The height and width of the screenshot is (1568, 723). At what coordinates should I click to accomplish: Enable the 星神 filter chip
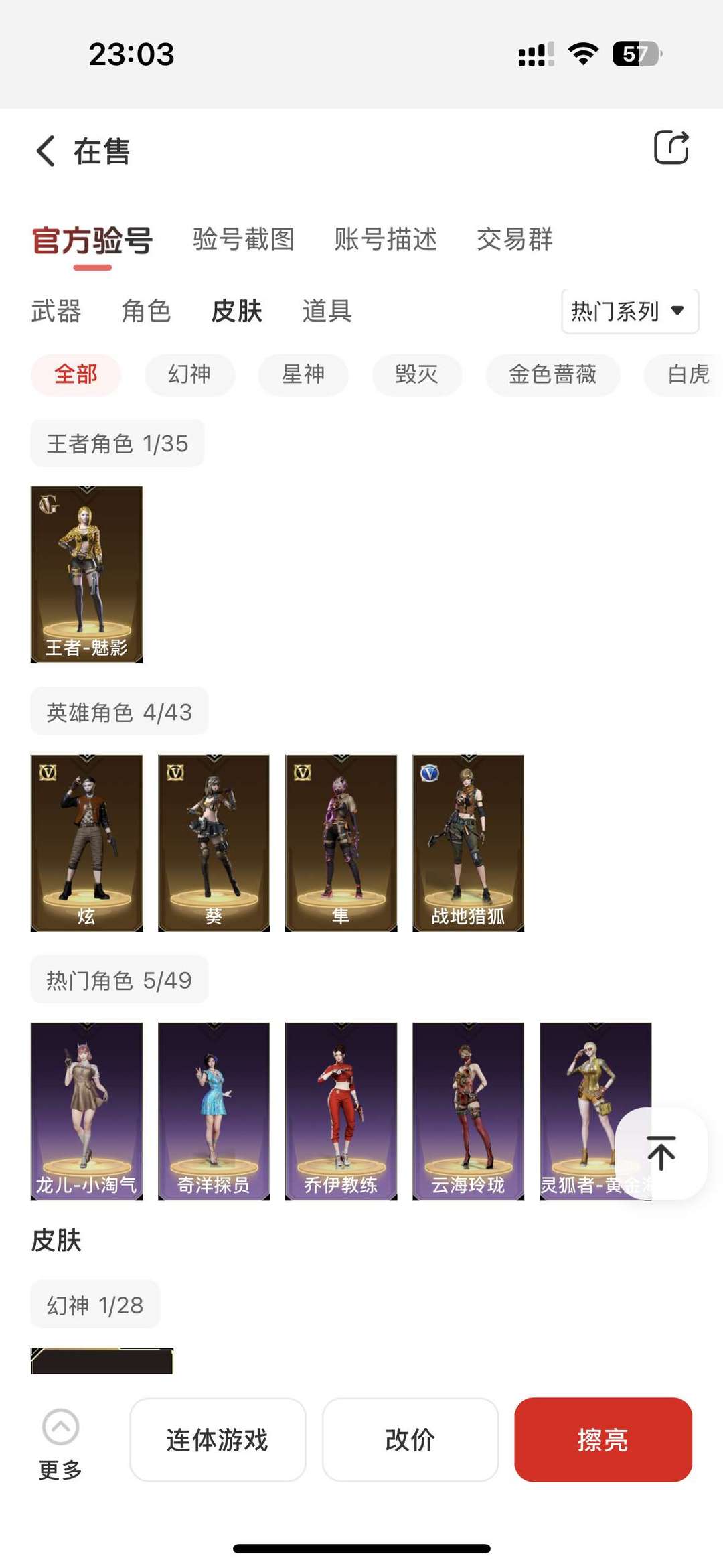coord(303,375)
